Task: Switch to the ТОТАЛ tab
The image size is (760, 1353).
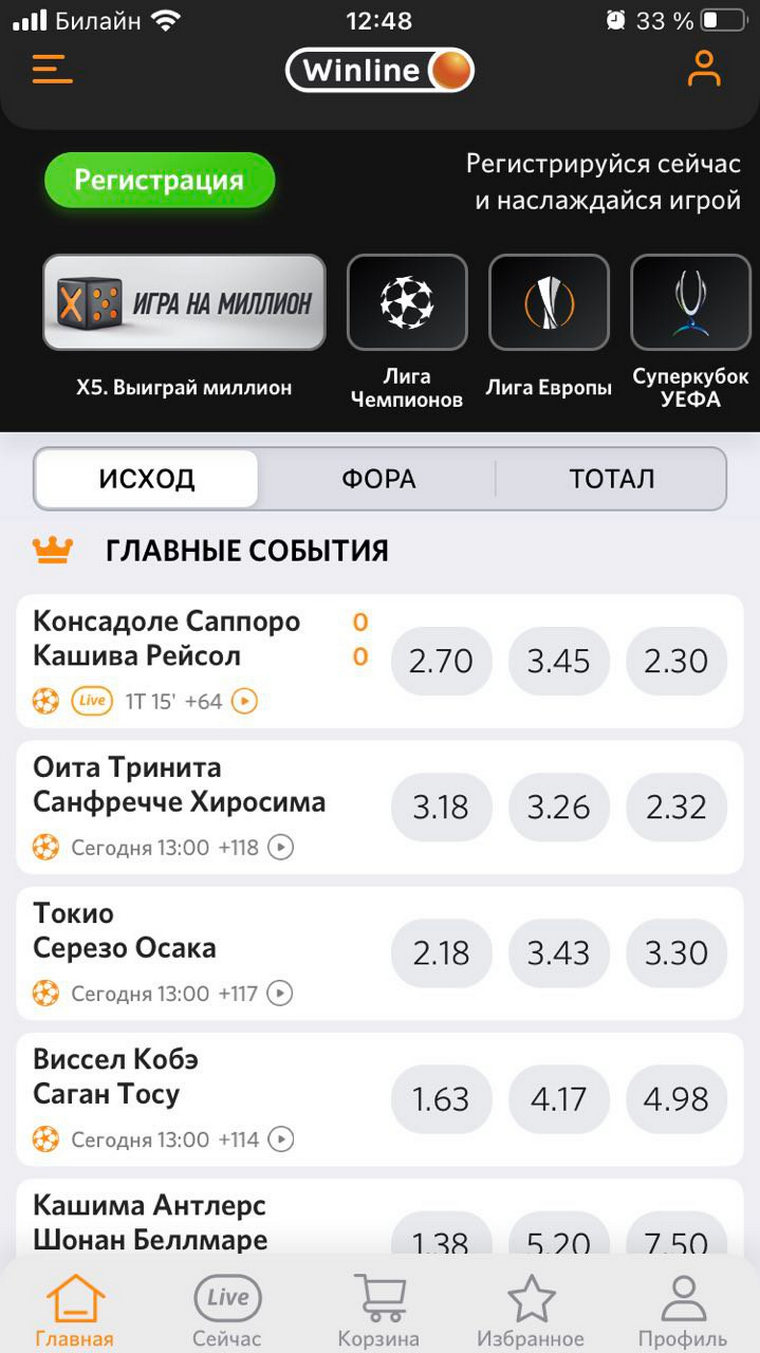Action: pos(611,479)
